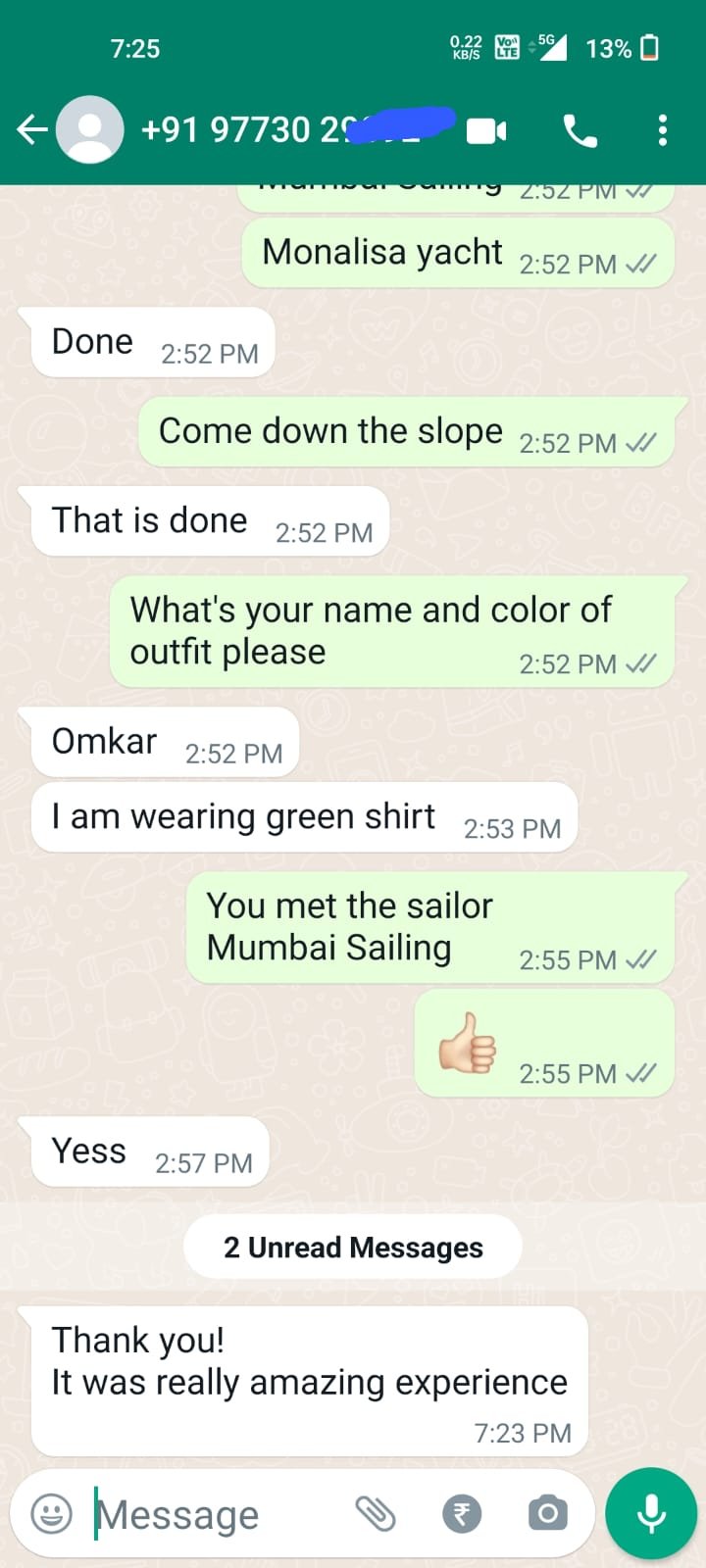Start a video call with this contact

(486, 130)
